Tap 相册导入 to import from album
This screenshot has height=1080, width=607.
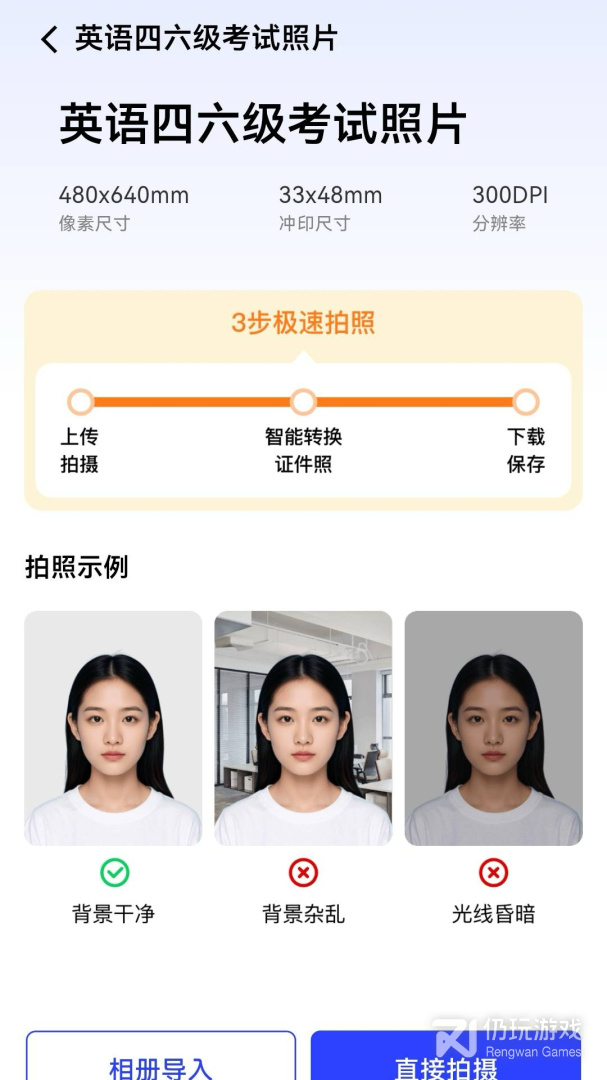pyautogui.click(x=161, y=1062)
